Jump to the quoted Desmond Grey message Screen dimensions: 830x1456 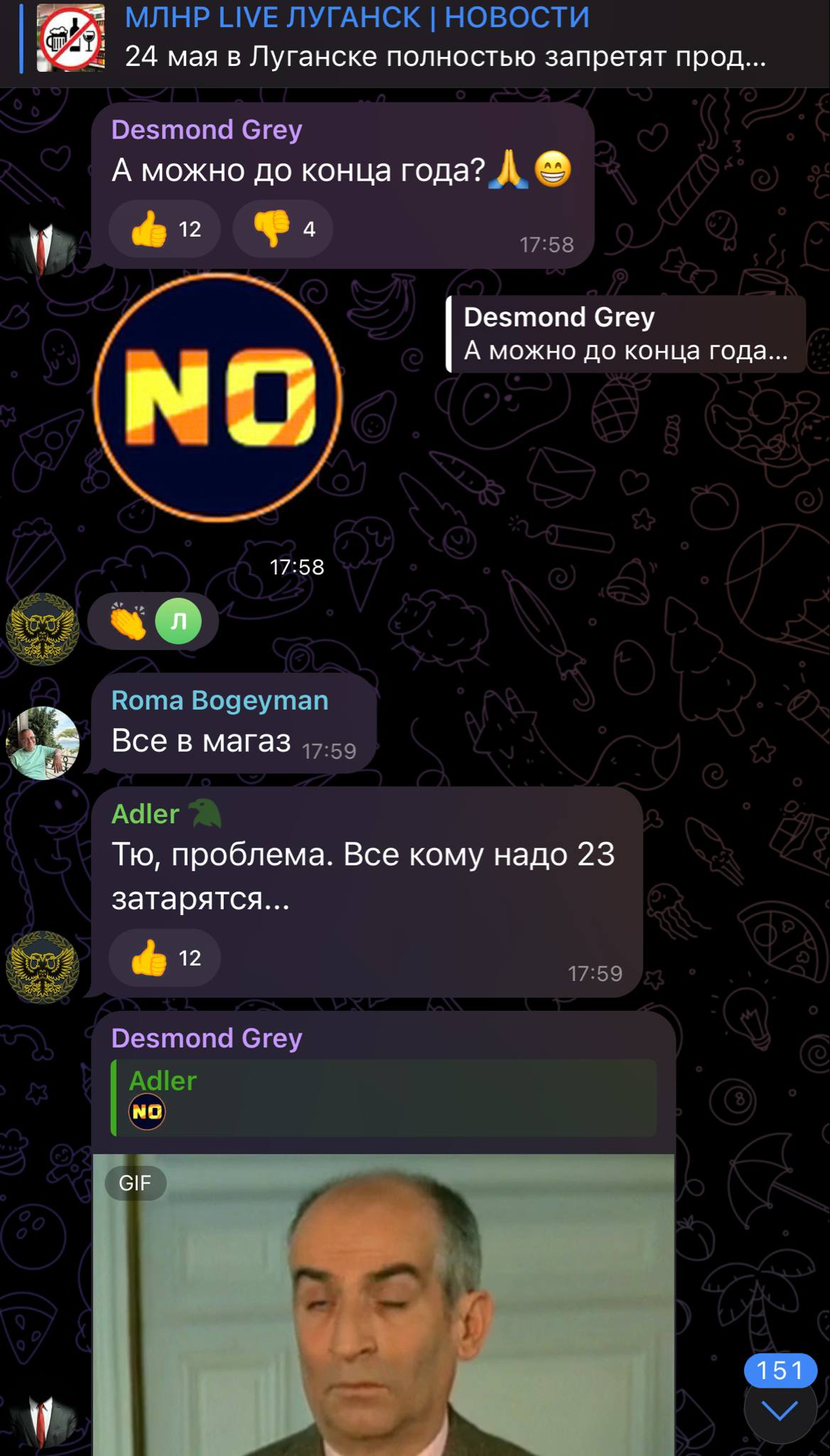pyautogui.click(x=625, y=334)
